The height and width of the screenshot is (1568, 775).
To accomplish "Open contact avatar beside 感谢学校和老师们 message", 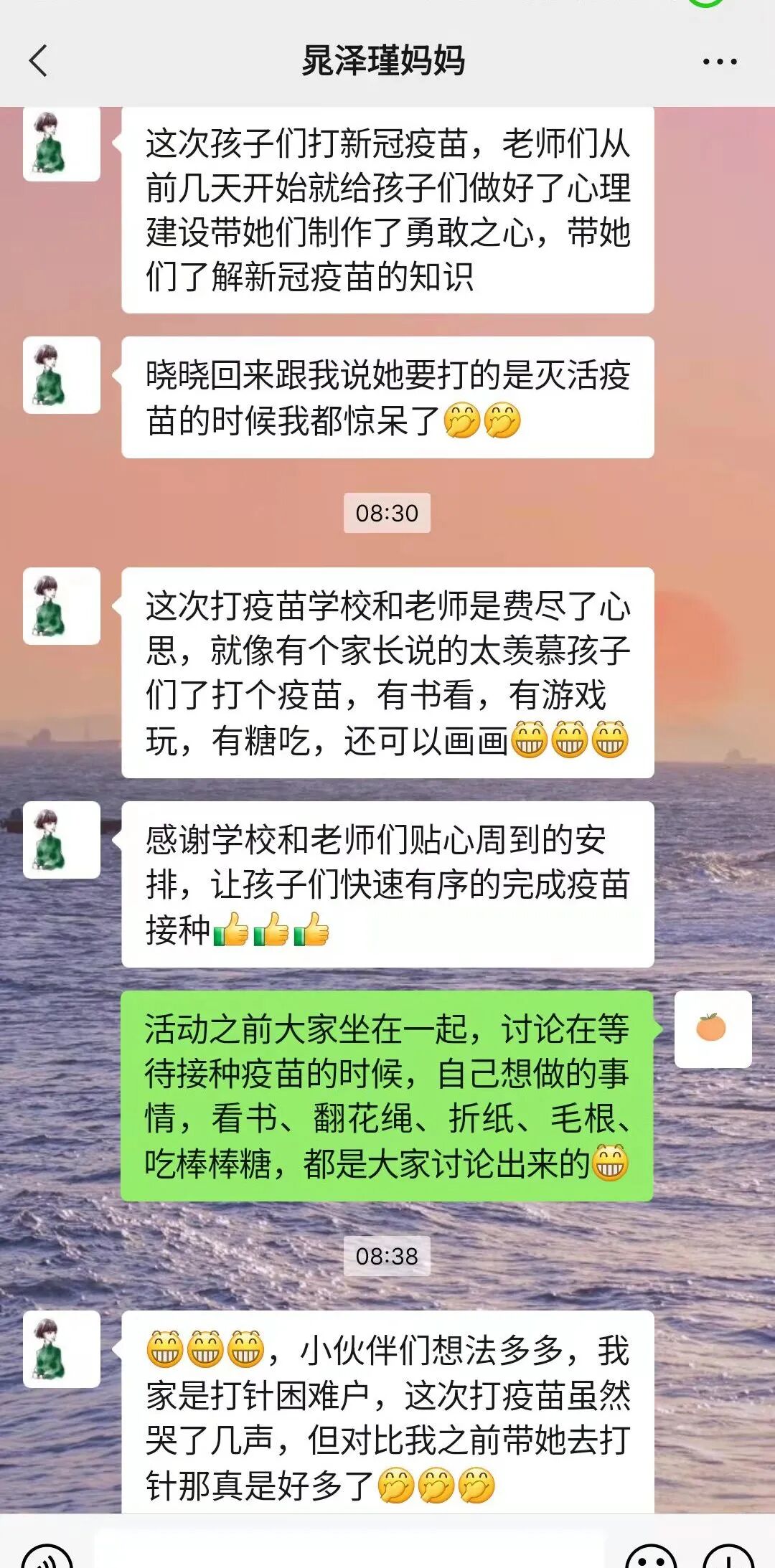I will point(62,840).
